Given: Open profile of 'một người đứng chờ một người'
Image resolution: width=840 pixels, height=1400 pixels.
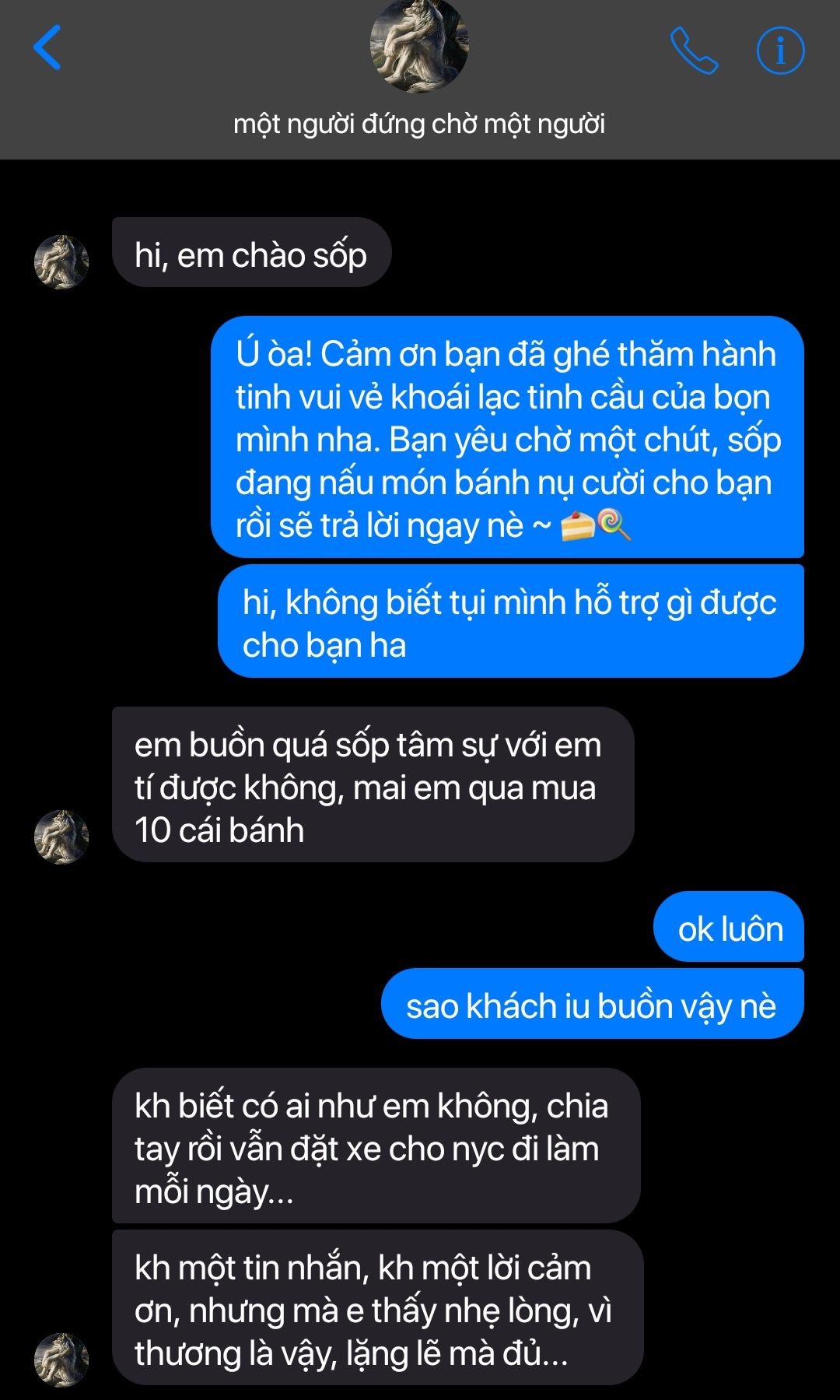Looking at the screenshot, I should click(x=419, y=124).
